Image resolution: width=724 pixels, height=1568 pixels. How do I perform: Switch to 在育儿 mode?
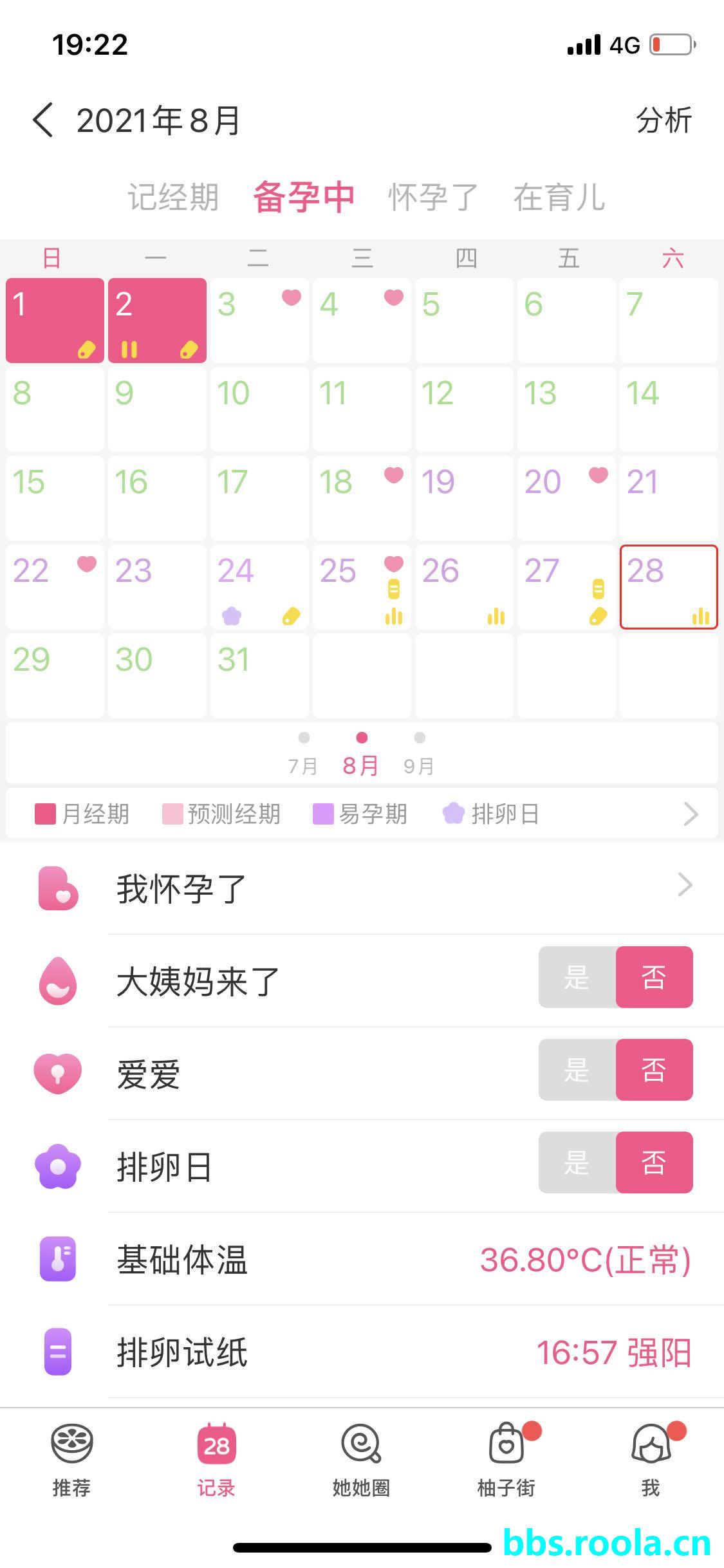click(559, 197)
